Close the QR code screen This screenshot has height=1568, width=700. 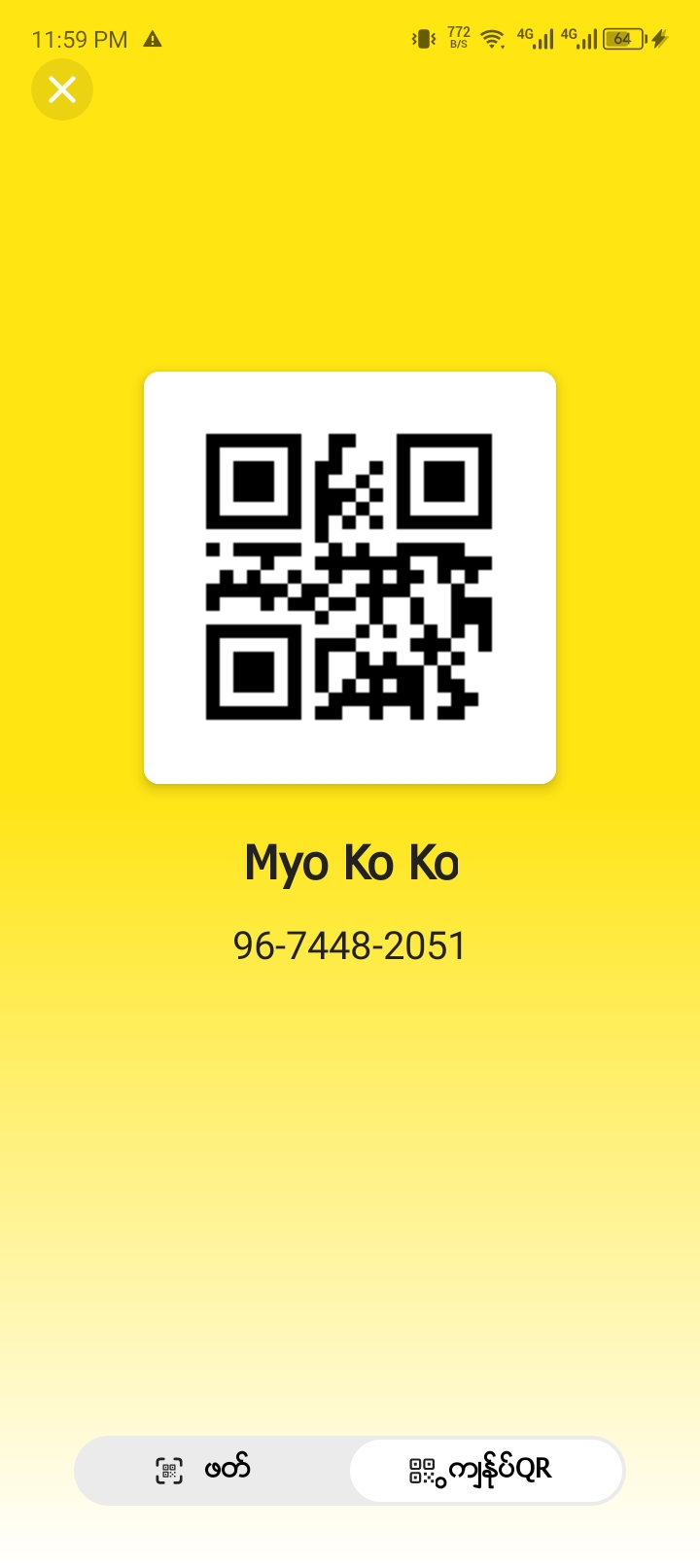tap(62, 89)
